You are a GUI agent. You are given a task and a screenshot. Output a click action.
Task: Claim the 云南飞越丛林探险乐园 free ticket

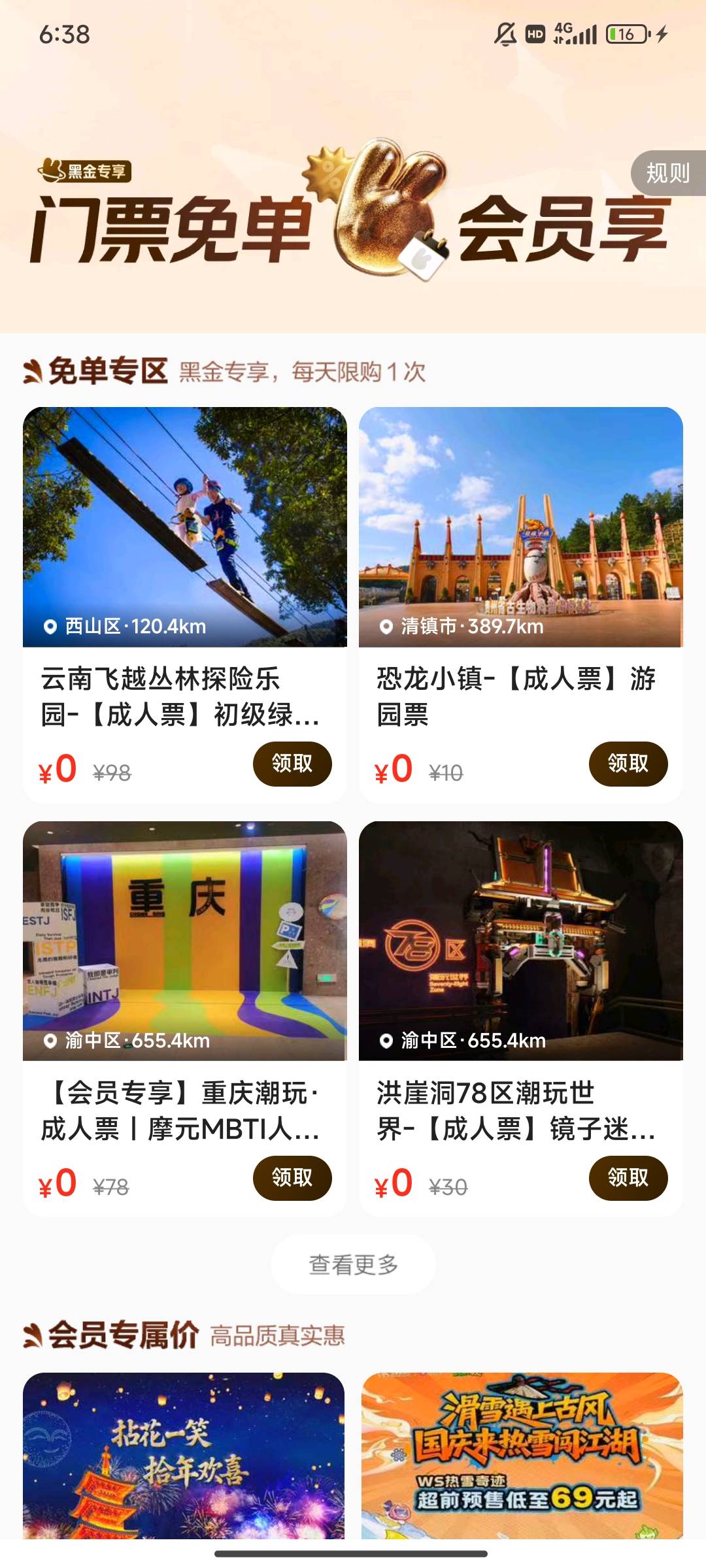(x=292, y=763)
